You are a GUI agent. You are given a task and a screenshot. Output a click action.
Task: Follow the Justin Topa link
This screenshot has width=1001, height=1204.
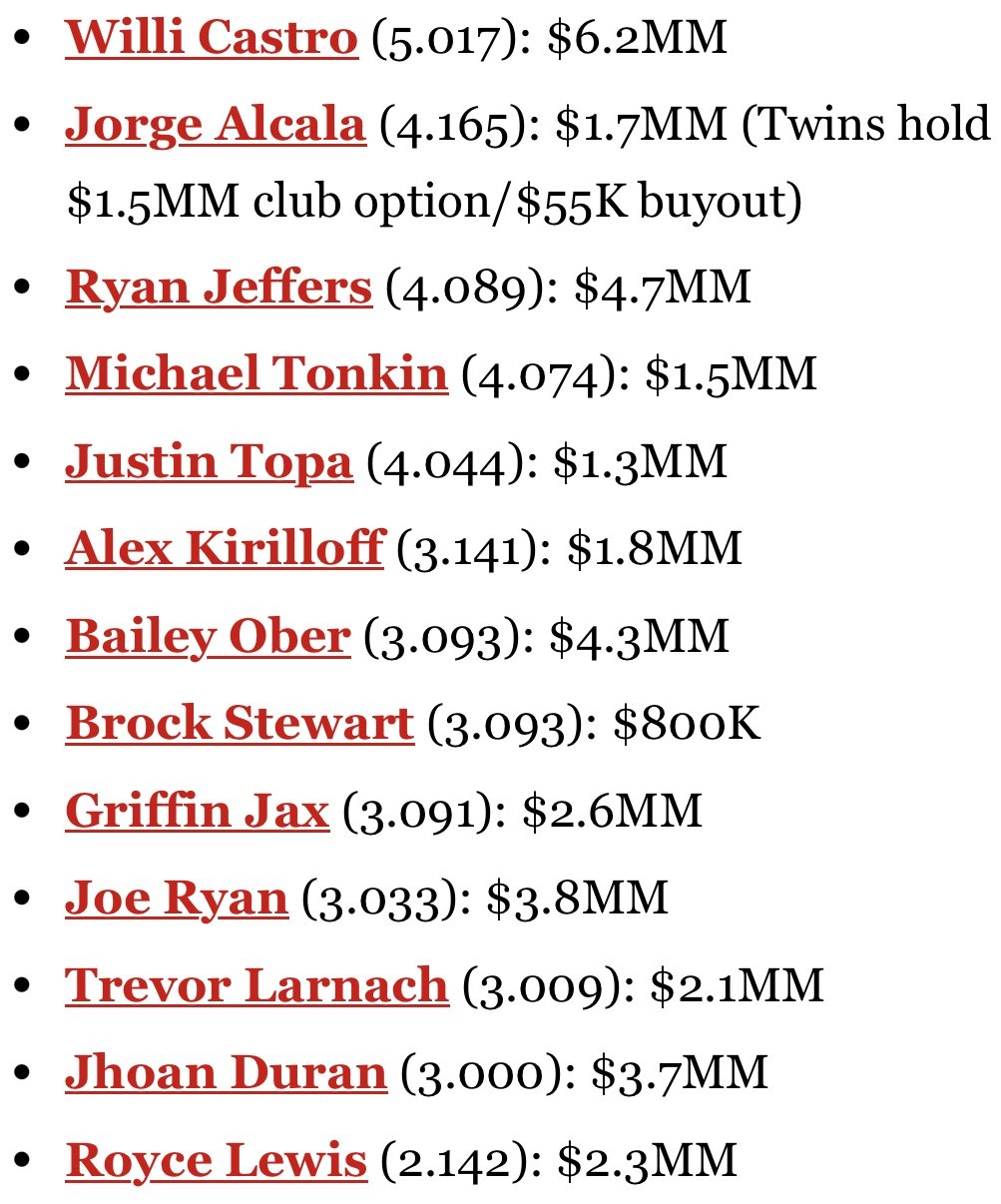click(209, 462)
